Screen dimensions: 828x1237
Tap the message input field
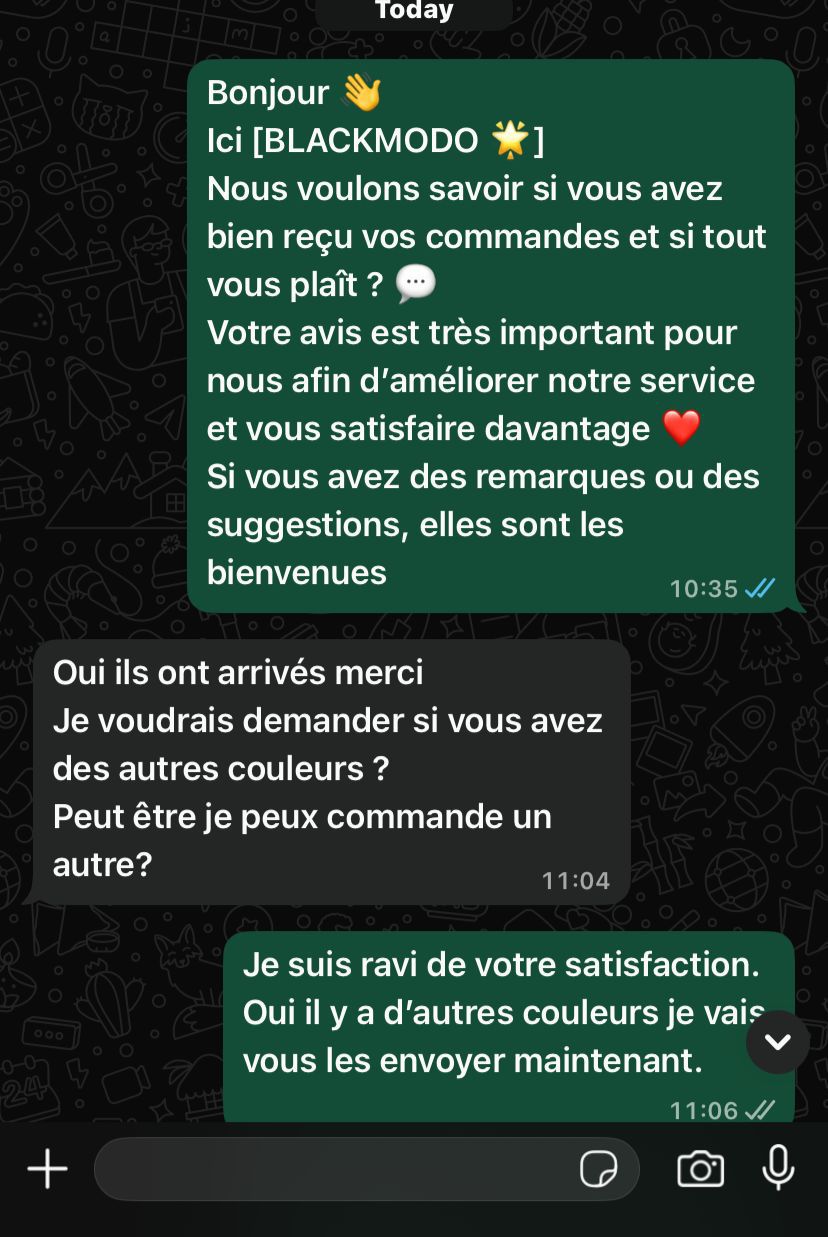point(330,1168)
